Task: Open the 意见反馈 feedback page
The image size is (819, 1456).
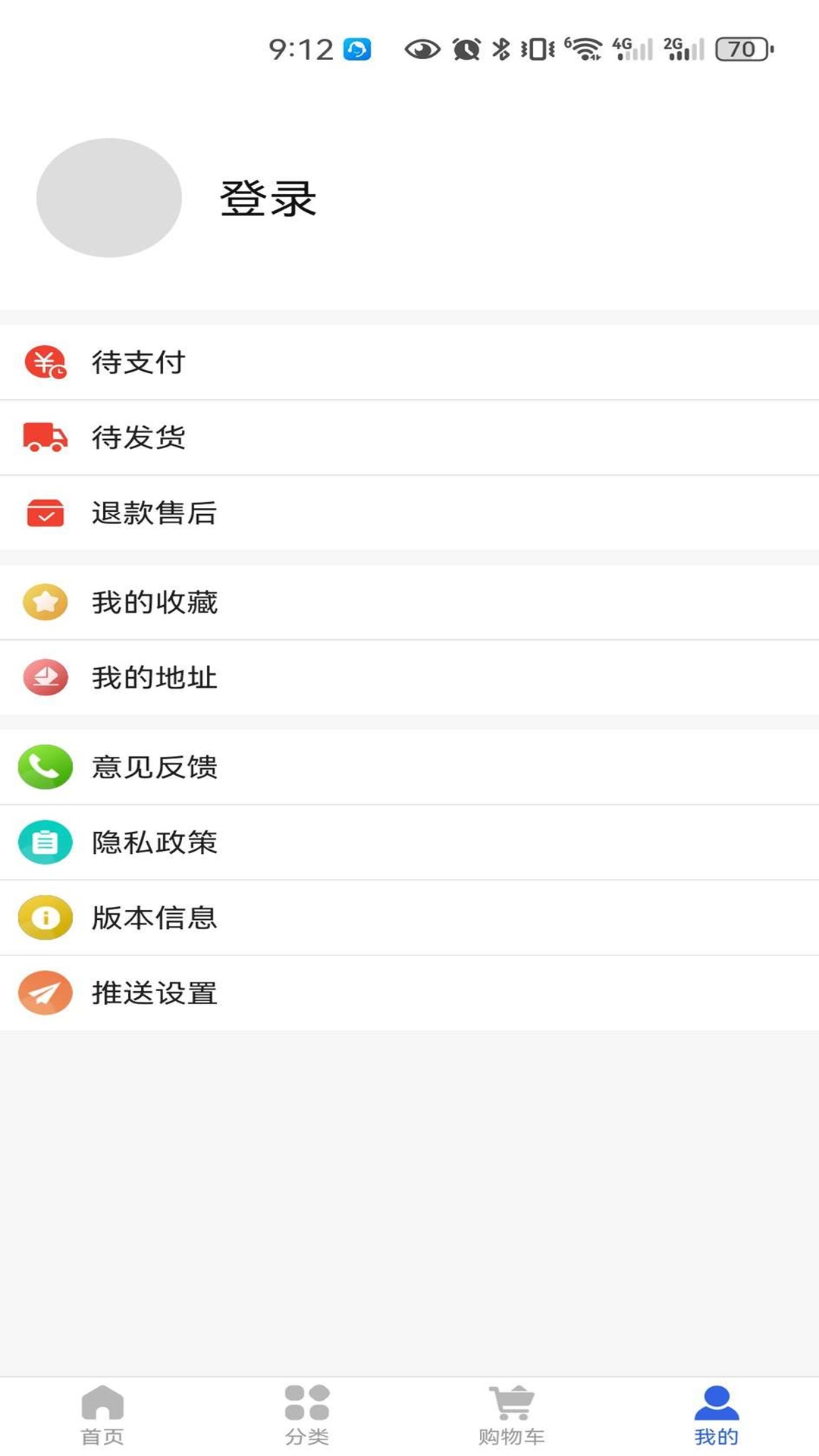Action: [155, 767]
